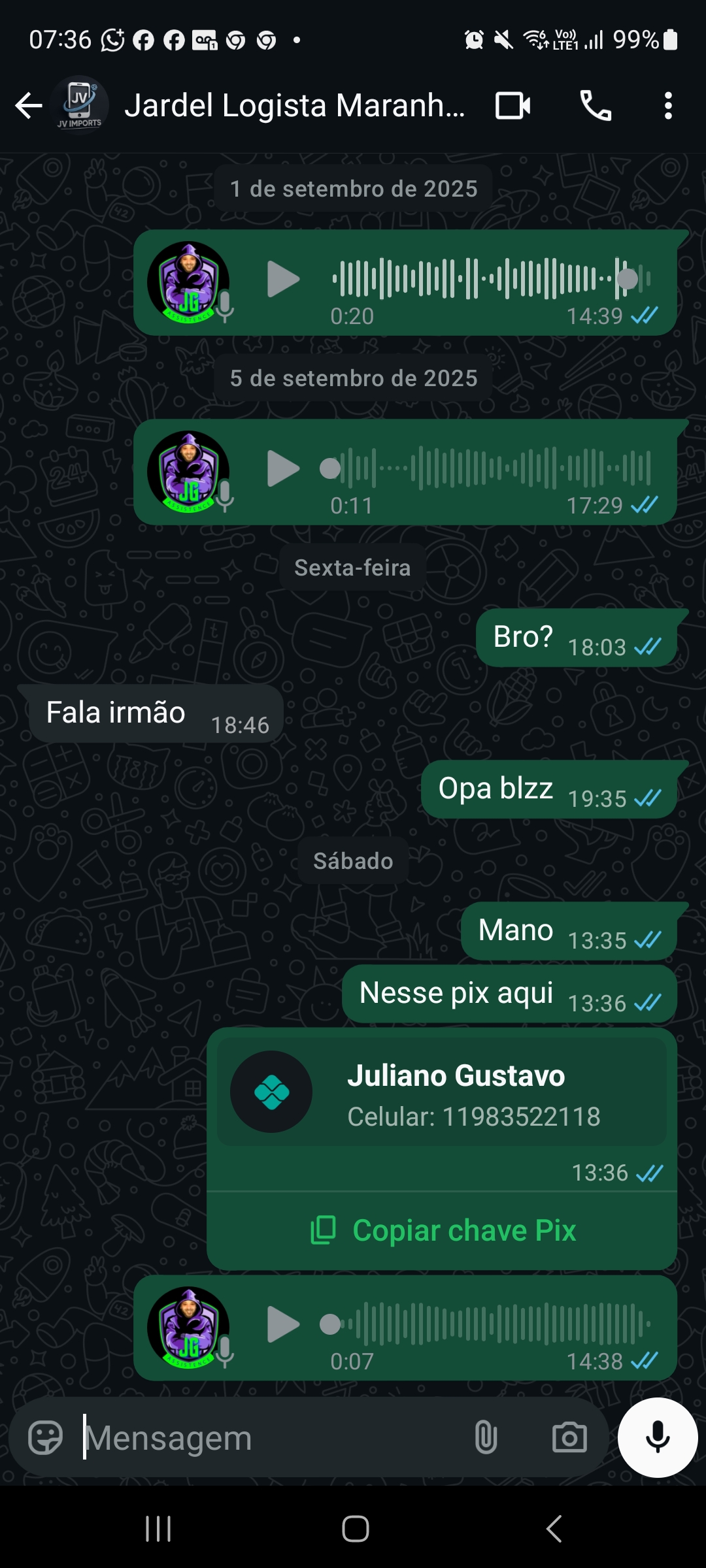Play the 0:20 voice message from 14:39
The width and height of the screenshot is (706, 1568).
(282, 280)
